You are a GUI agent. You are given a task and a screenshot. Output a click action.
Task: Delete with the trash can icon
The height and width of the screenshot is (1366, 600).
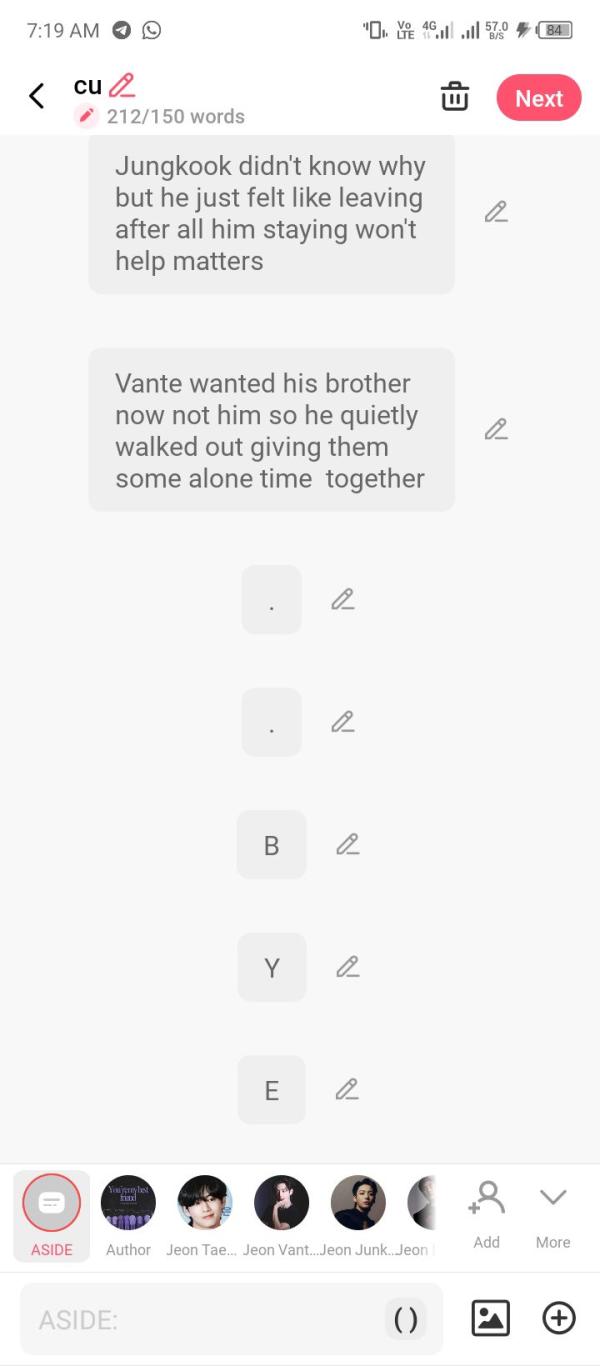coord(455,97)
